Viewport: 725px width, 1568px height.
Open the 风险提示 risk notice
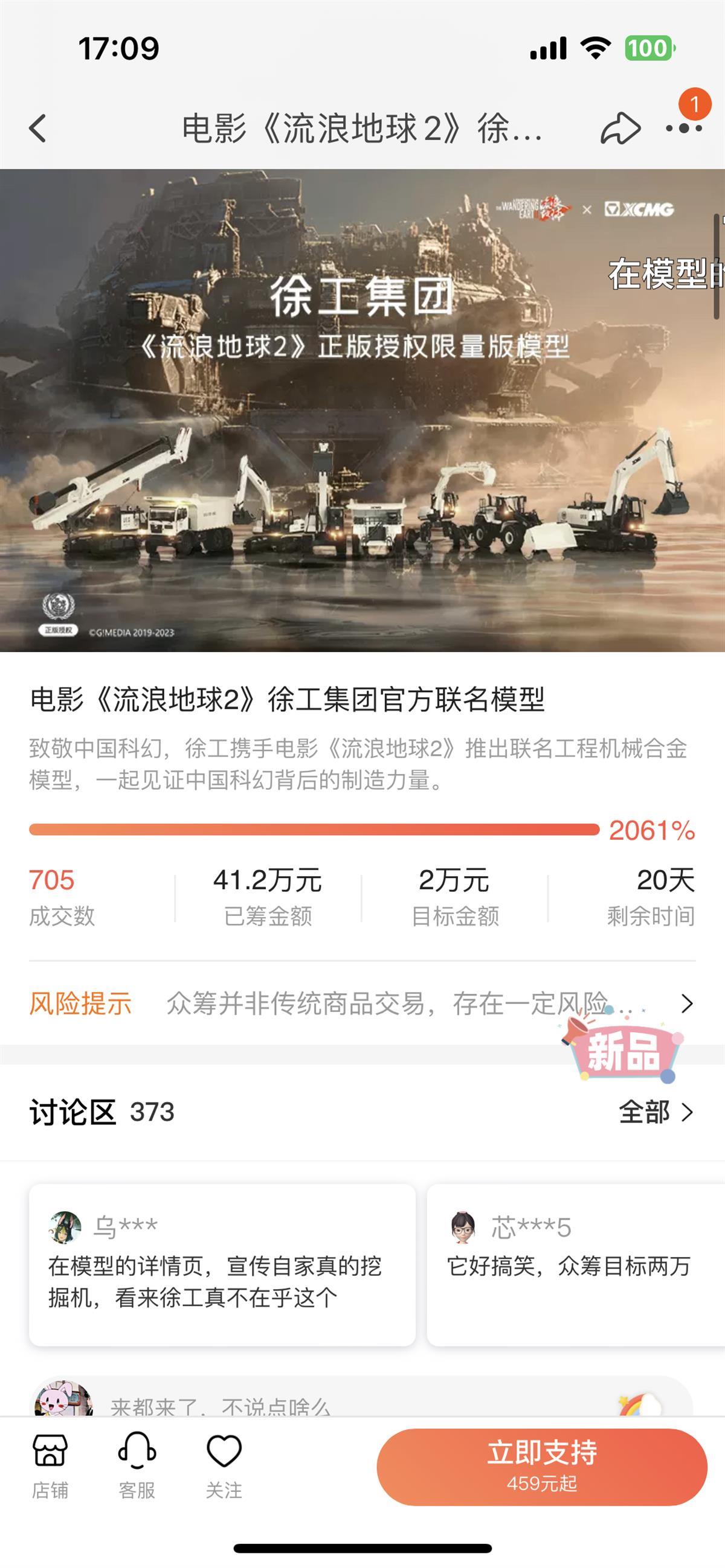[x=362, y=1003]
